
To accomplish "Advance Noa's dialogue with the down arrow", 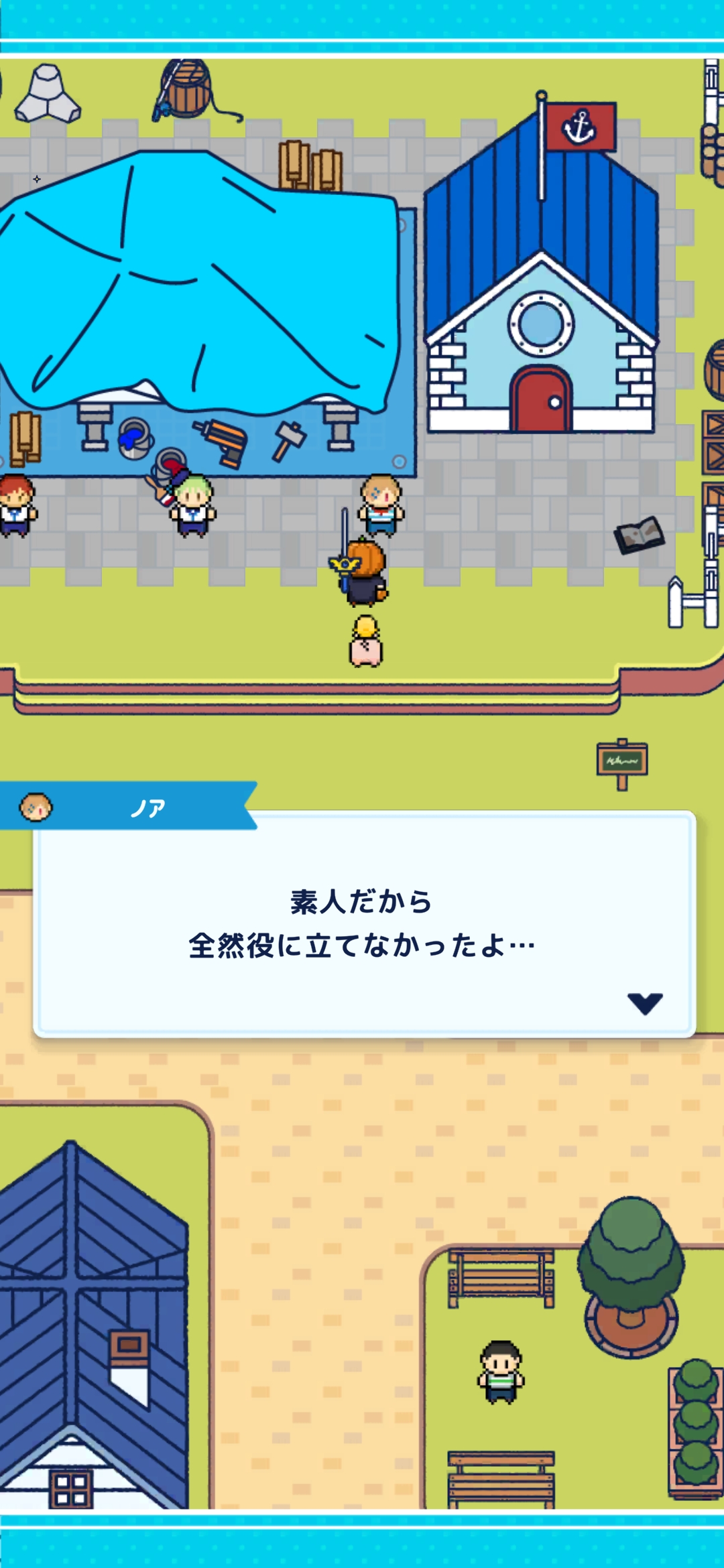I will pos(645,1002).
